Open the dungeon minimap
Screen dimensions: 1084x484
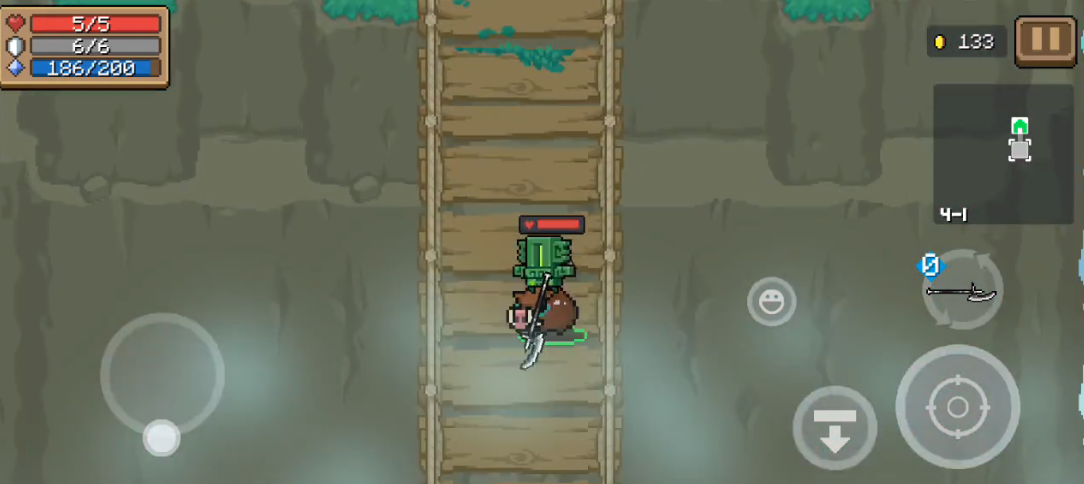(1003, 153)
